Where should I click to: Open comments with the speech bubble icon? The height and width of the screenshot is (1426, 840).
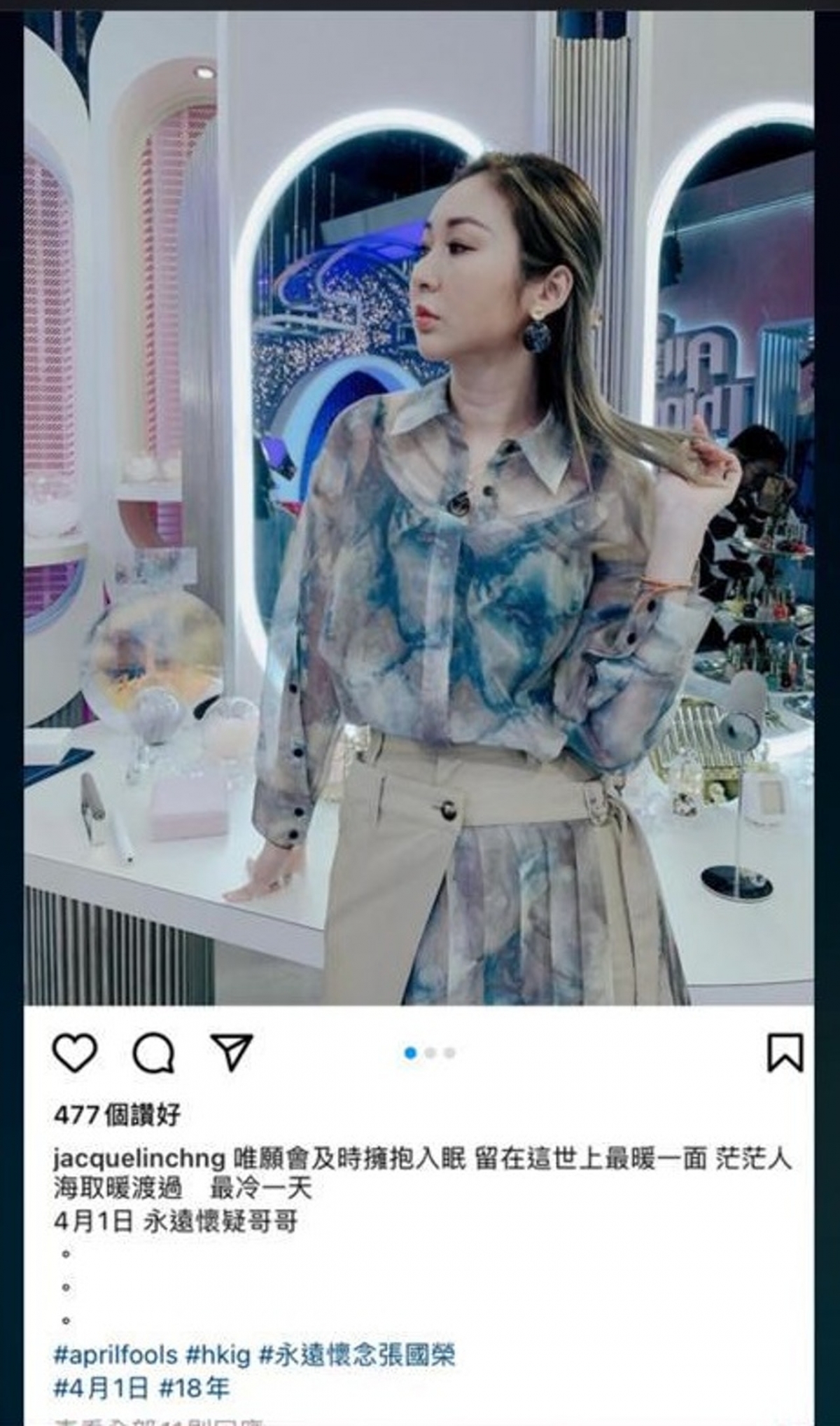(x=153, y=1053)
